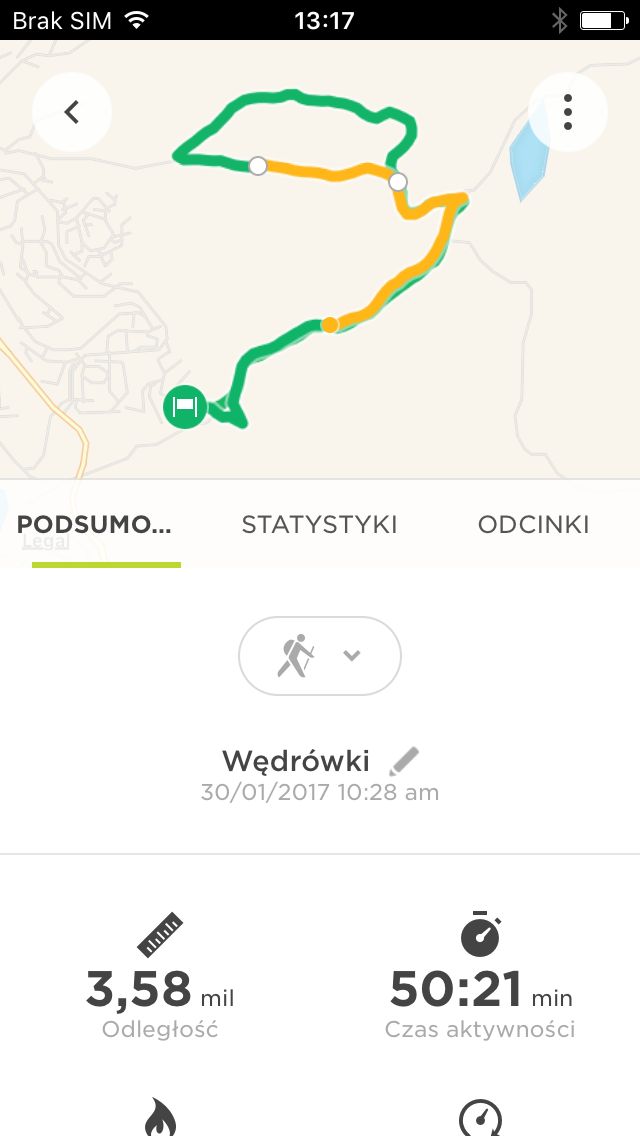Select the Podsumowanie tab
640x1136 pixels.
pyautogui.click(x=94, y=525)
